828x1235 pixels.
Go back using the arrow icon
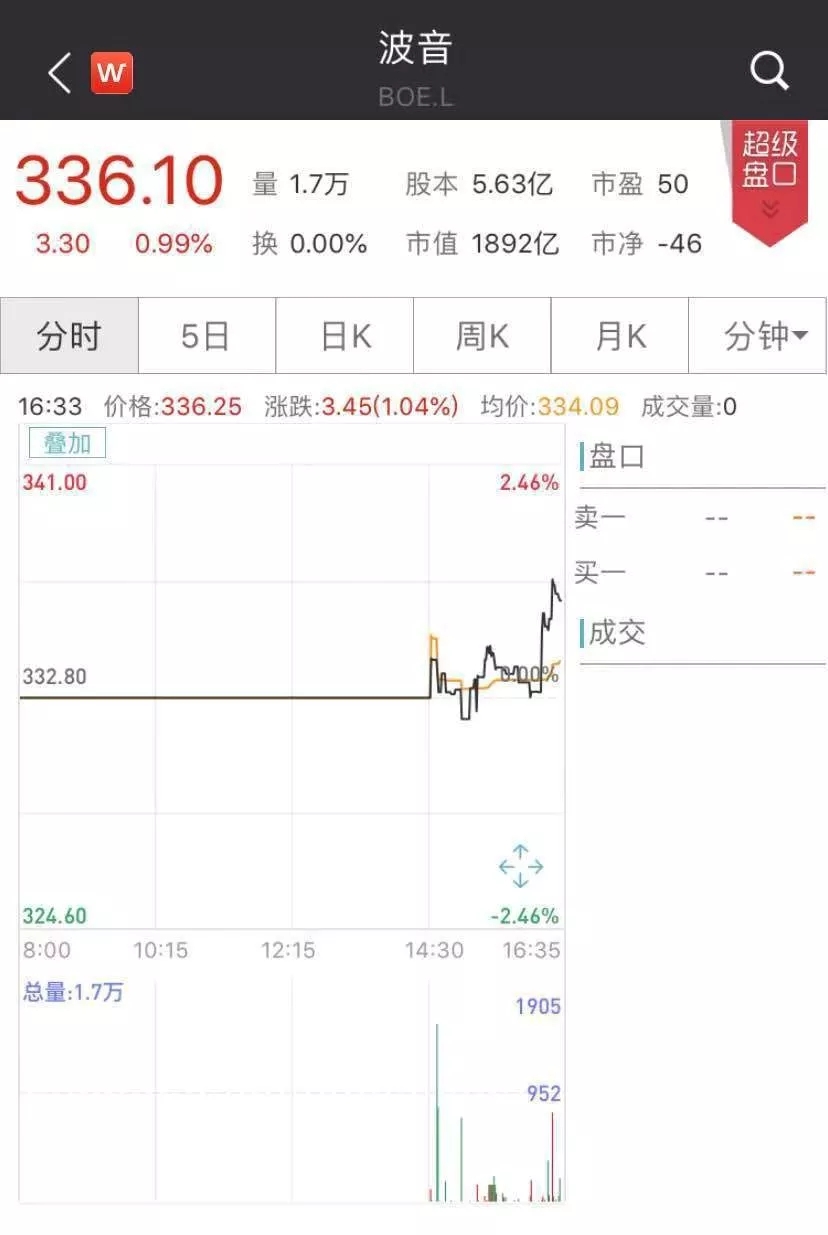(x=60, y=72)
